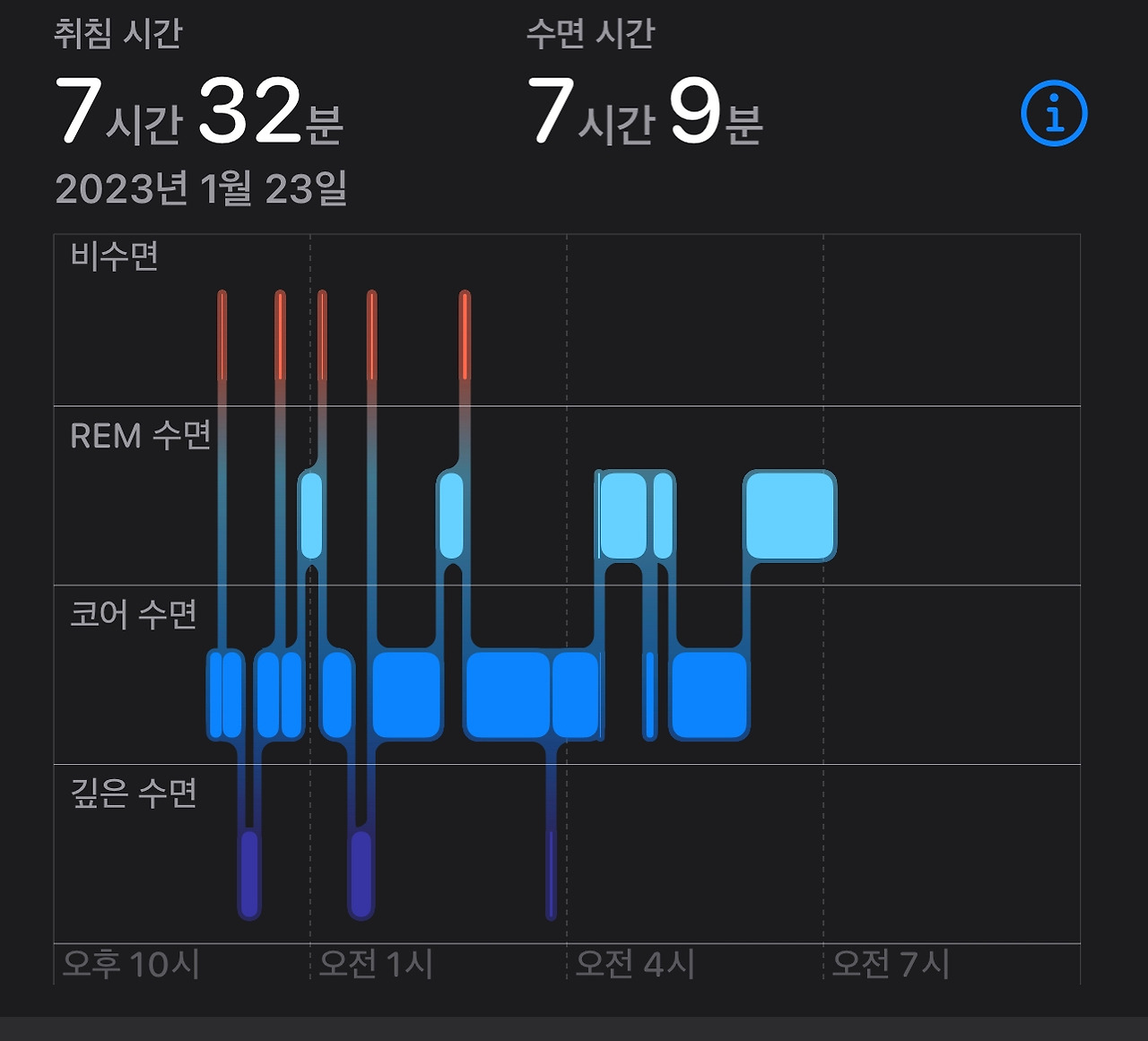Open the sleep stages info icon

tap(1054, 114)
